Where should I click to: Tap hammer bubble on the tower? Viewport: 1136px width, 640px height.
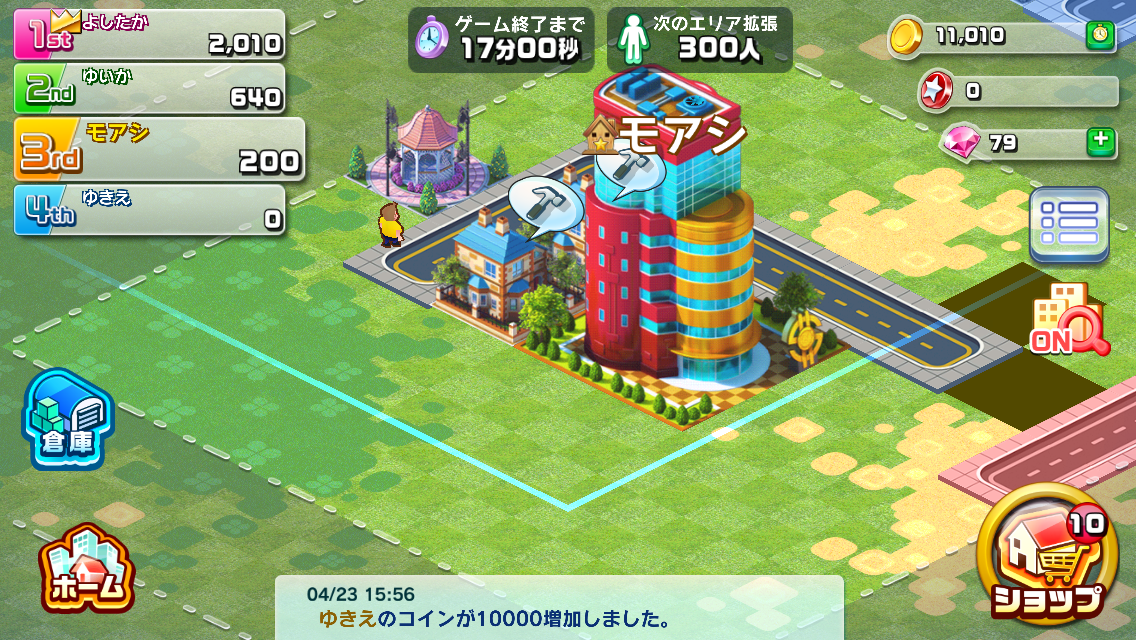[x=635, y=170]
